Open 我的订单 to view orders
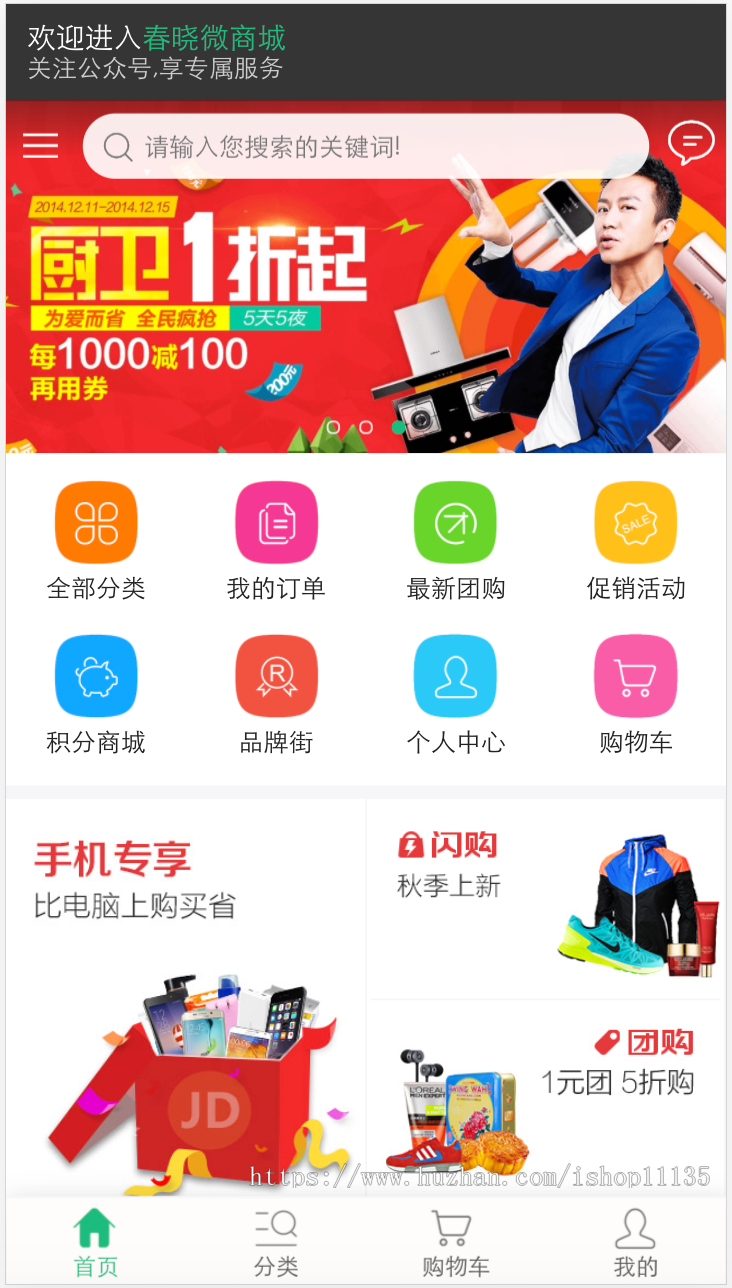 (x=276, y=521)
